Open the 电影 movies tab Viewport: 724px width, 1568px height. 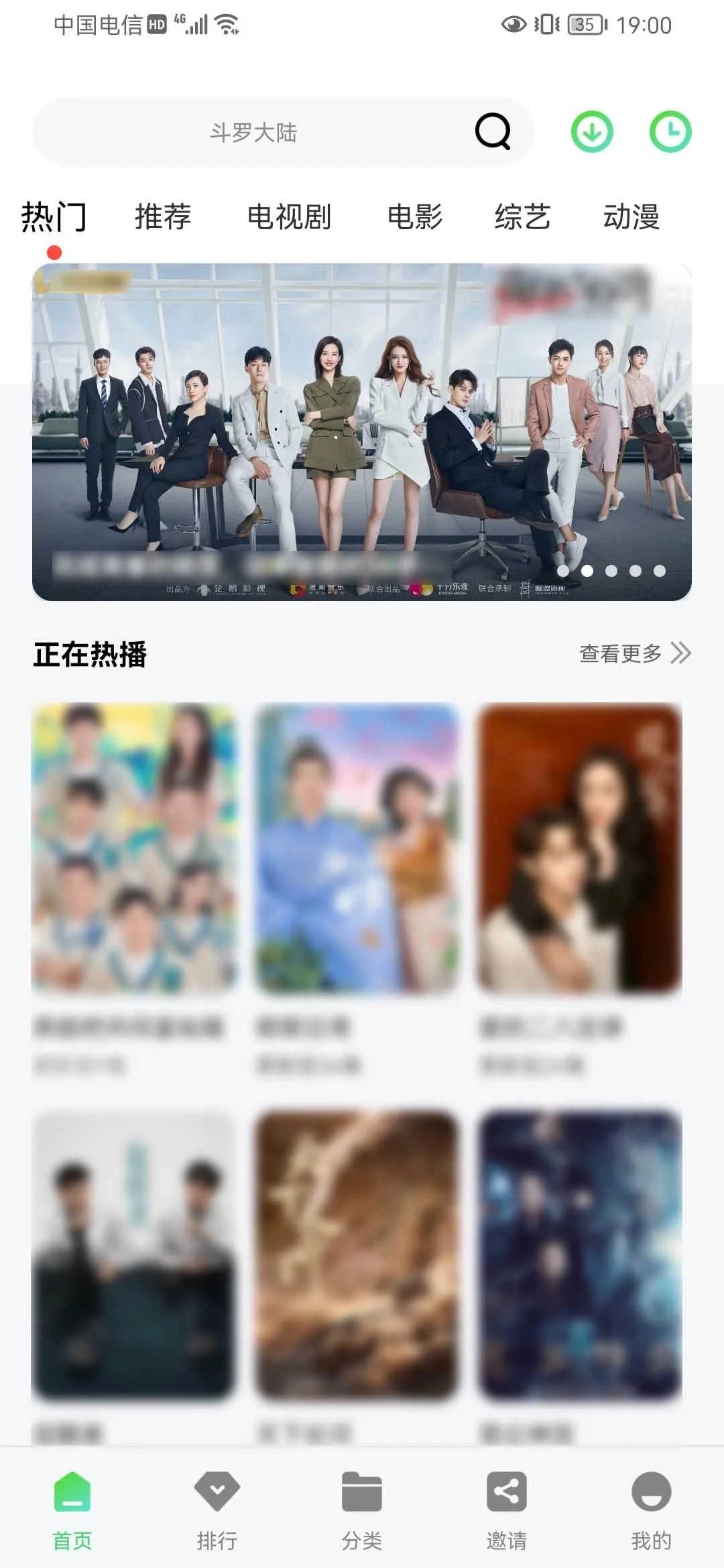[416, 216]
